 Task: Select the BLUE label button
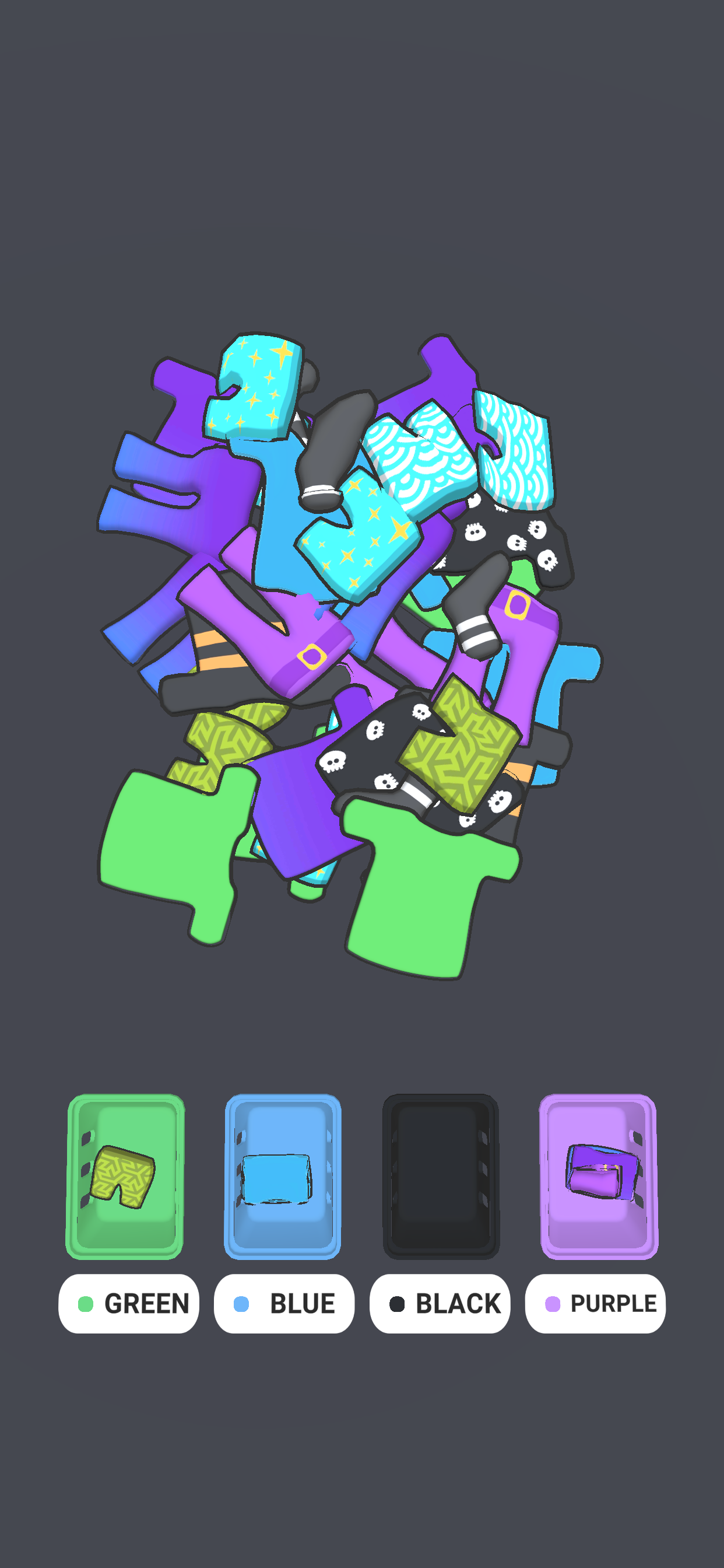[x=284, y=1303]
